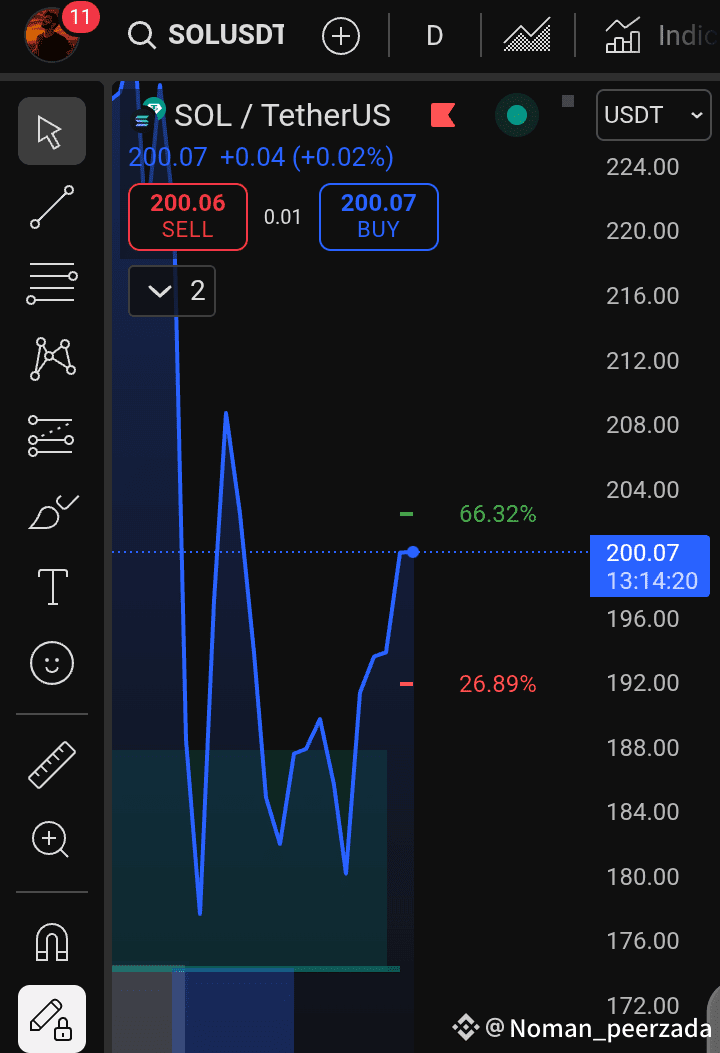This screenshot has width=720, height=1053.
Task: Tap the zoom in magnifier tool
Action: pos(52,840)
